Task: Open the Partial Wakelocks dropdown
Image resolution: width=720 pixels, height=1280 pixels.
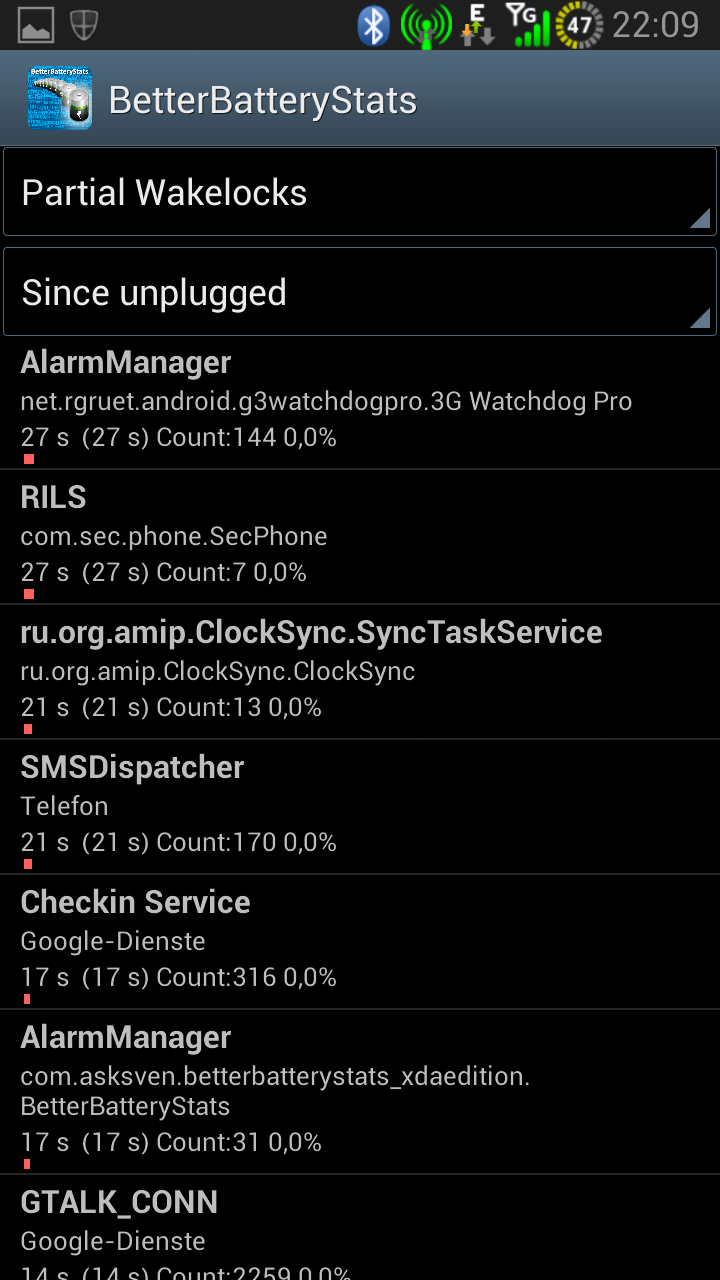Action: 360,192
